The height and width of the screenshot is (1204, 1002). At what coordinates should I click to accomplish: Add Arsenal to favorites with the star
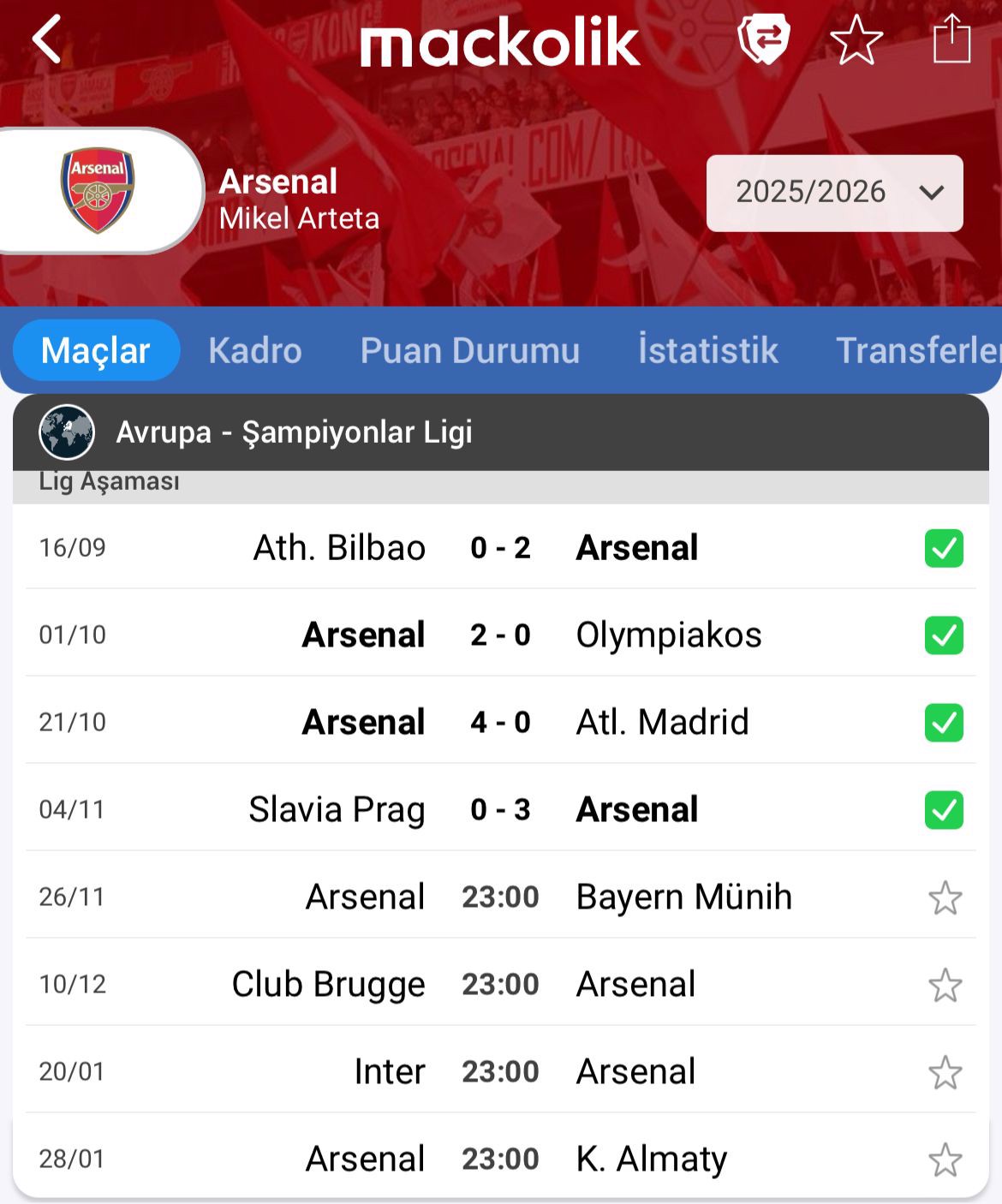[x=856, y=39]
